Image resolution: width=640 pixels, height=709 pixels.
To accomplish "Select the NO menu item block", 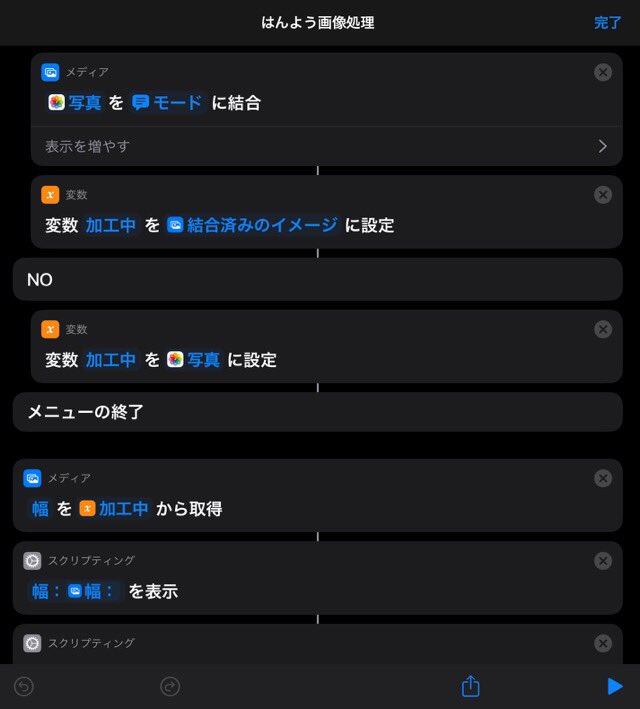I will point(318,280).
